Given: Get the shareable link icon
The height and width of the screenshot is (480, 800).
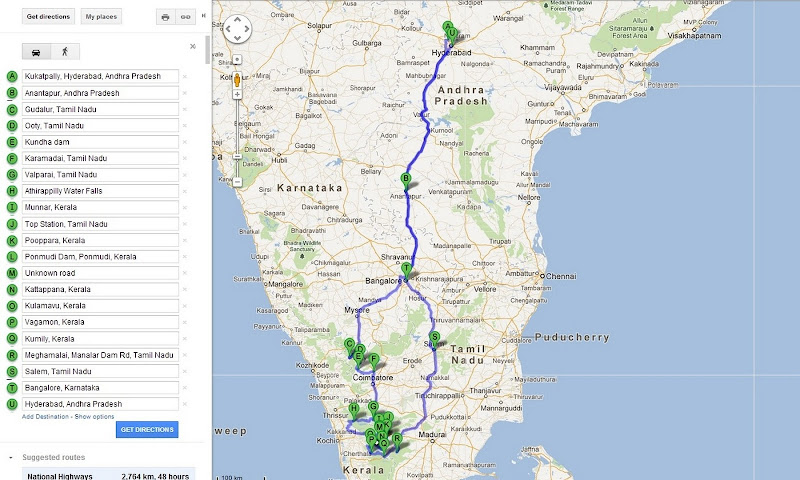Looking at the screenshot, I should click(x=185, y=17).
